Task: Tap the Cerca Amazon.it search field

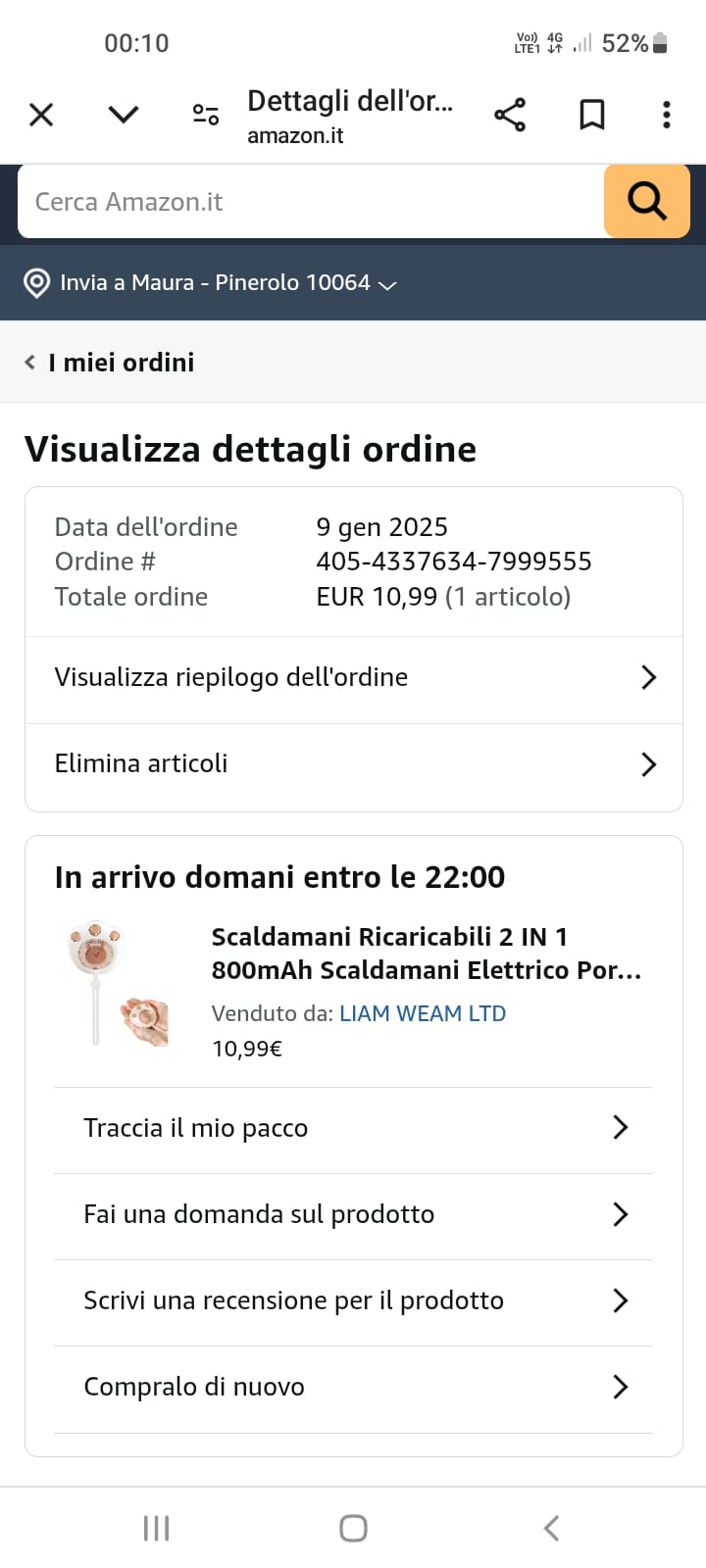Action: point(309,202)
